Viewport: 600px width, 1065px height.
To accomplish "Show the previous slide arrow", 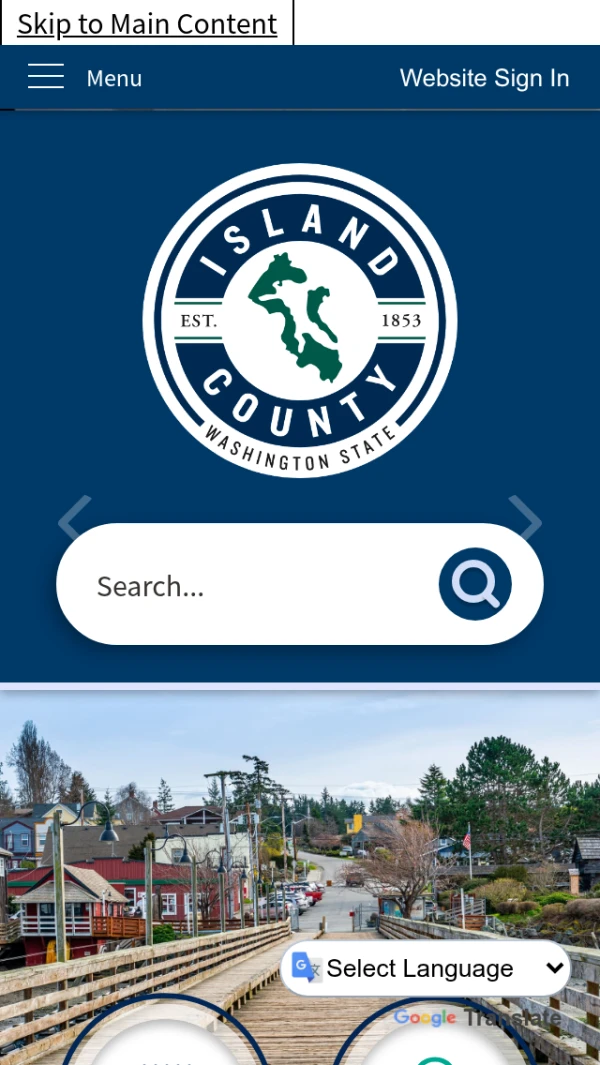I will point(74,518).
